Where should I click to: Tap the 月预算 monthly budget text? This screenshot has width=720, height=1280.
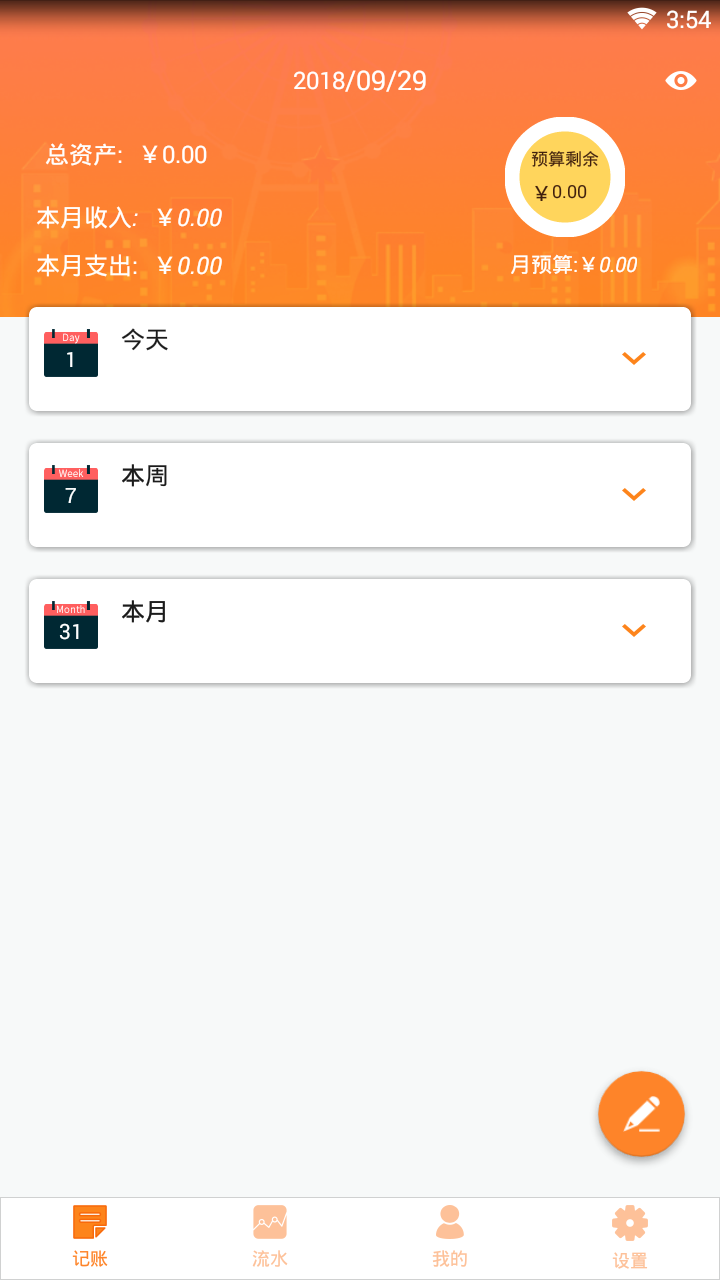[x=574, y=265]
